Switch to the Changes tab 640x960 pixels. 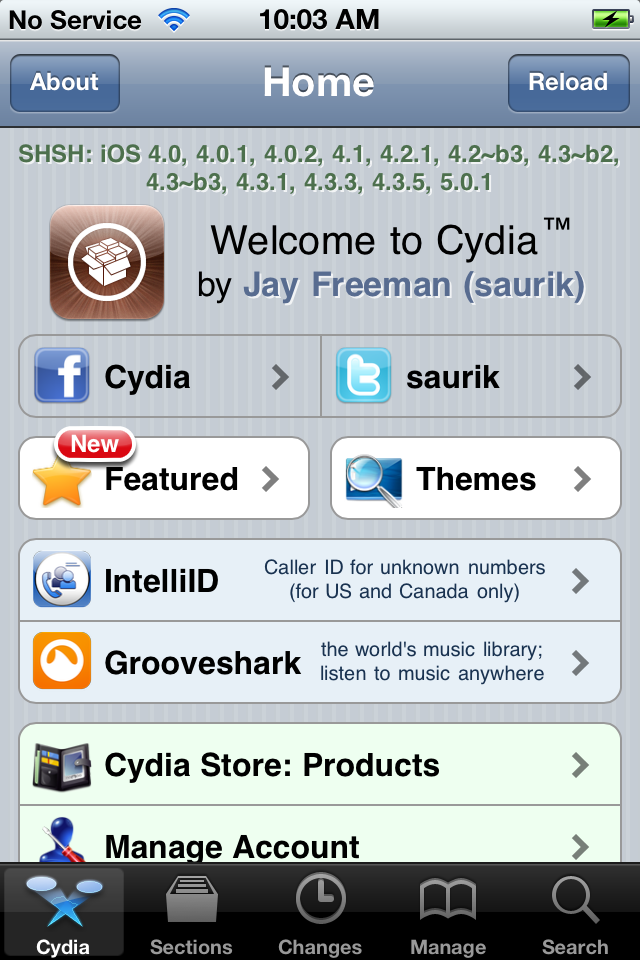tap(320, 914)
